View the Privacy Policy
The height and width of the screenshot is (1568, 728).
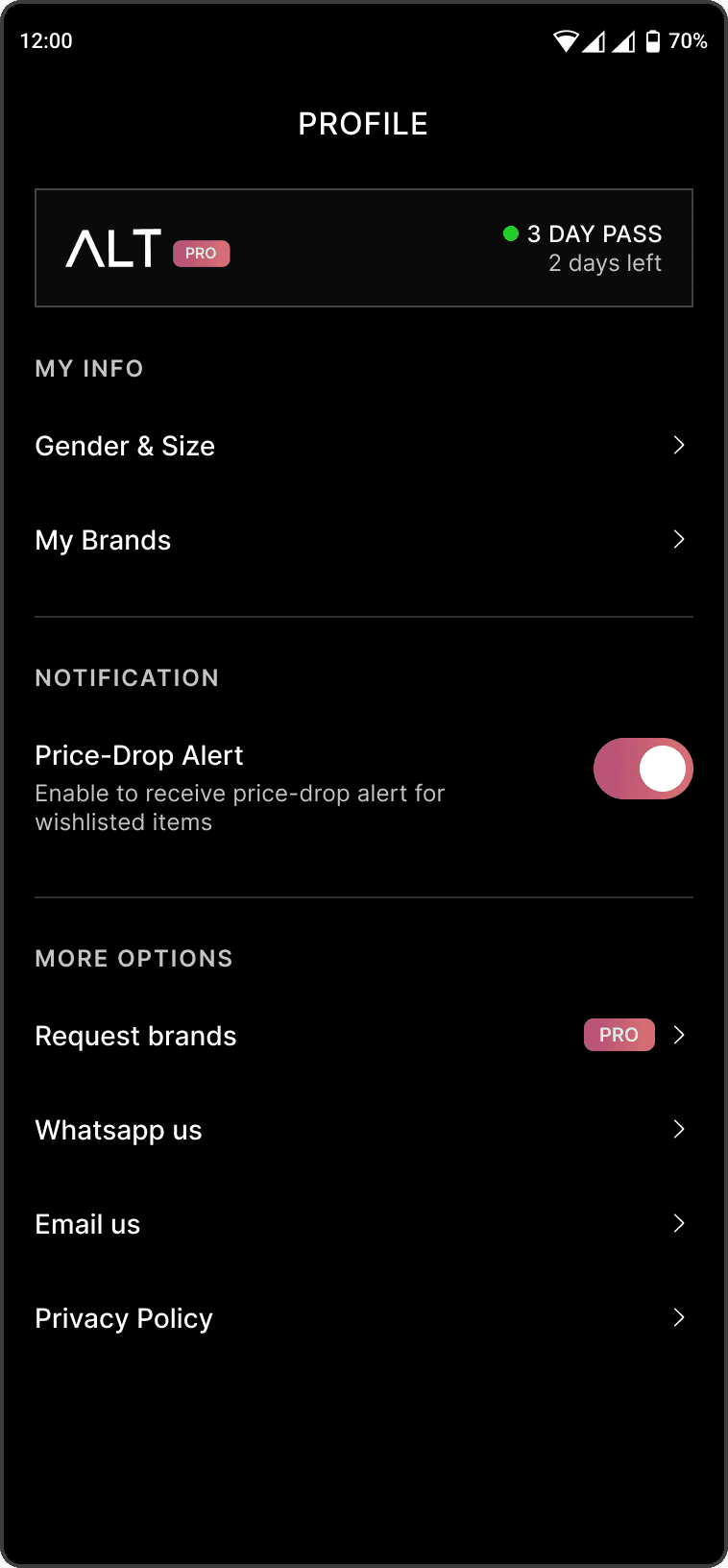click(x=363, y=1318)
